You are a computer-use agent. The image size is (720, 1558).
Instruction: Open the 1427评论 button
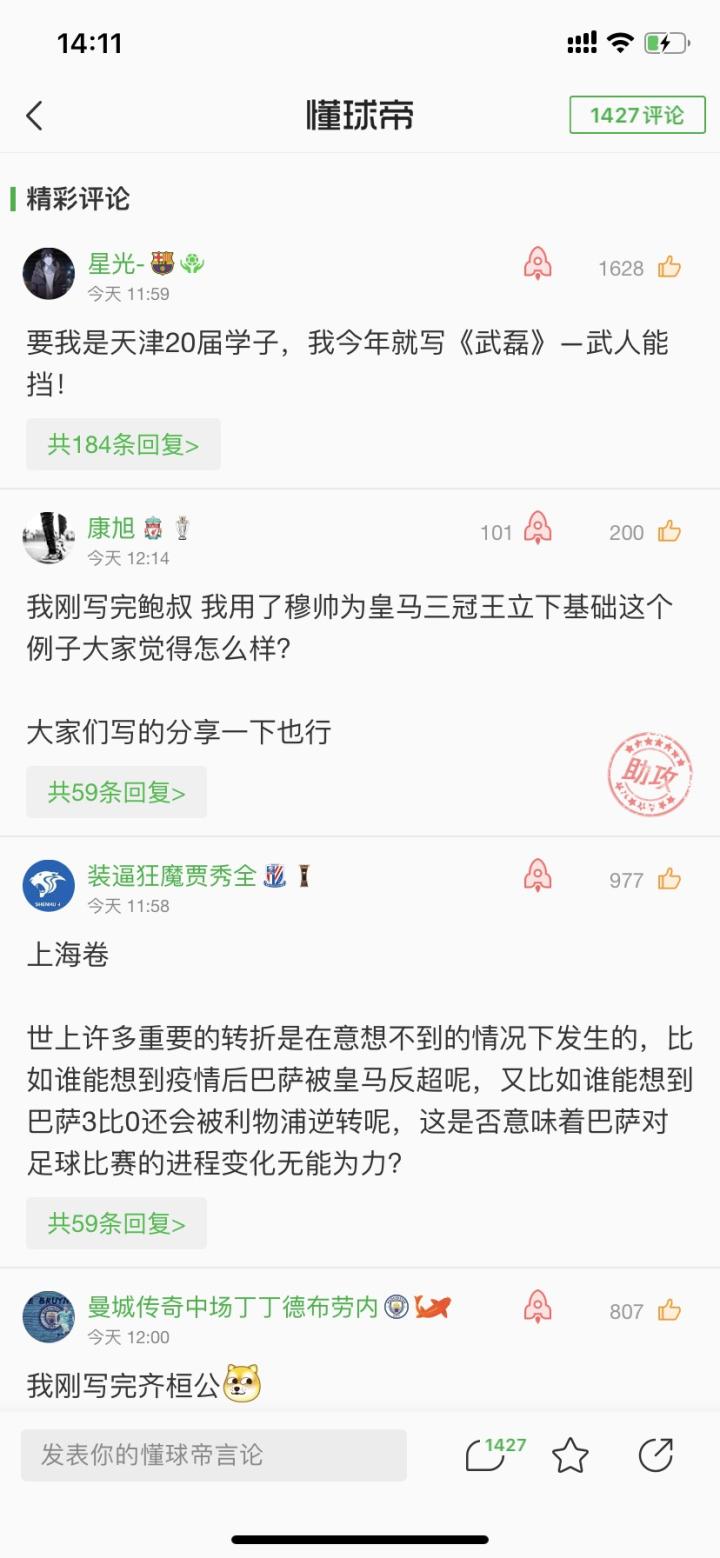637,115
